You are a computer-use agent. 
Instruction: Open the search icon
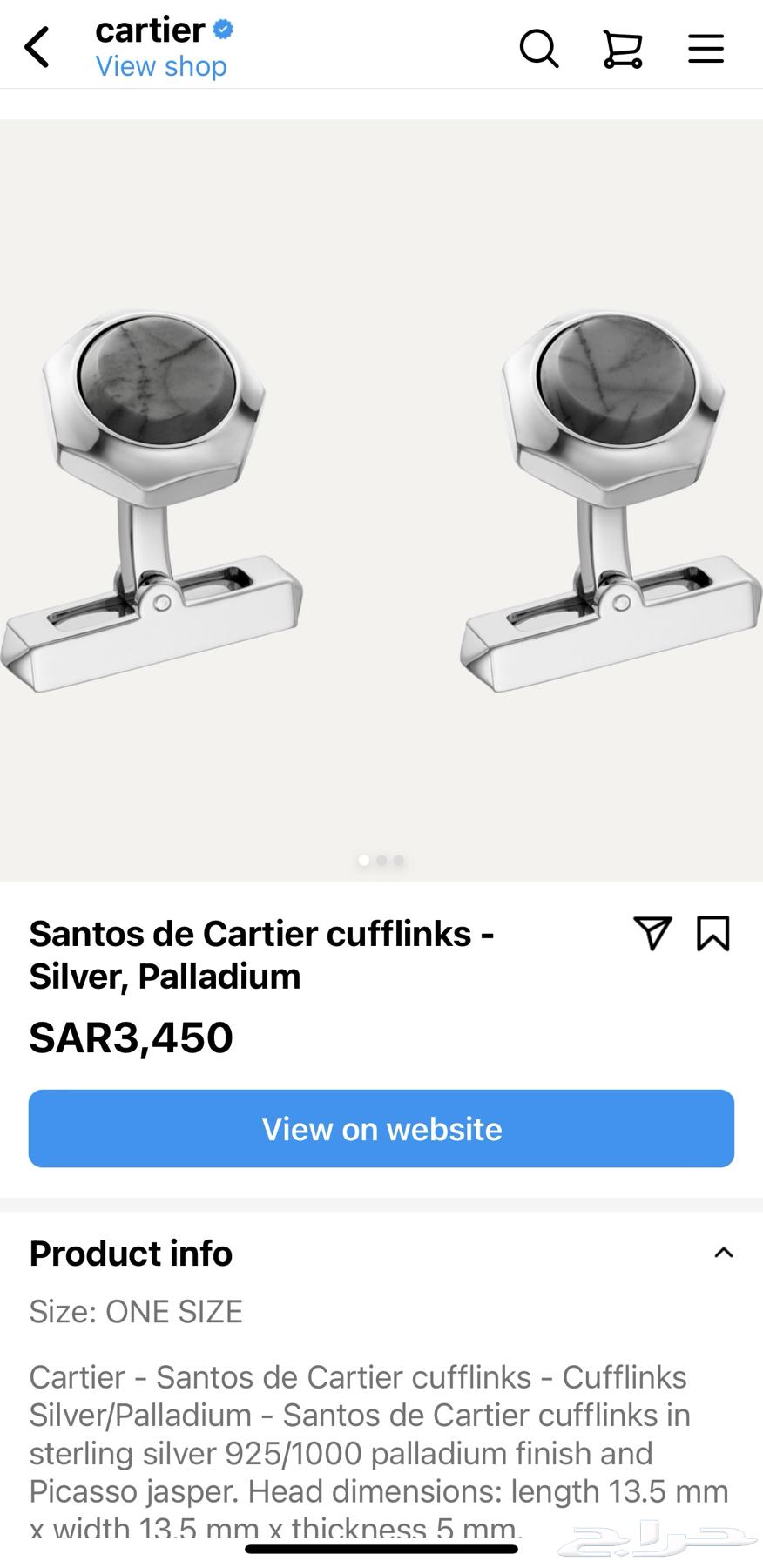pyautogui.click(x=538, y=48)
